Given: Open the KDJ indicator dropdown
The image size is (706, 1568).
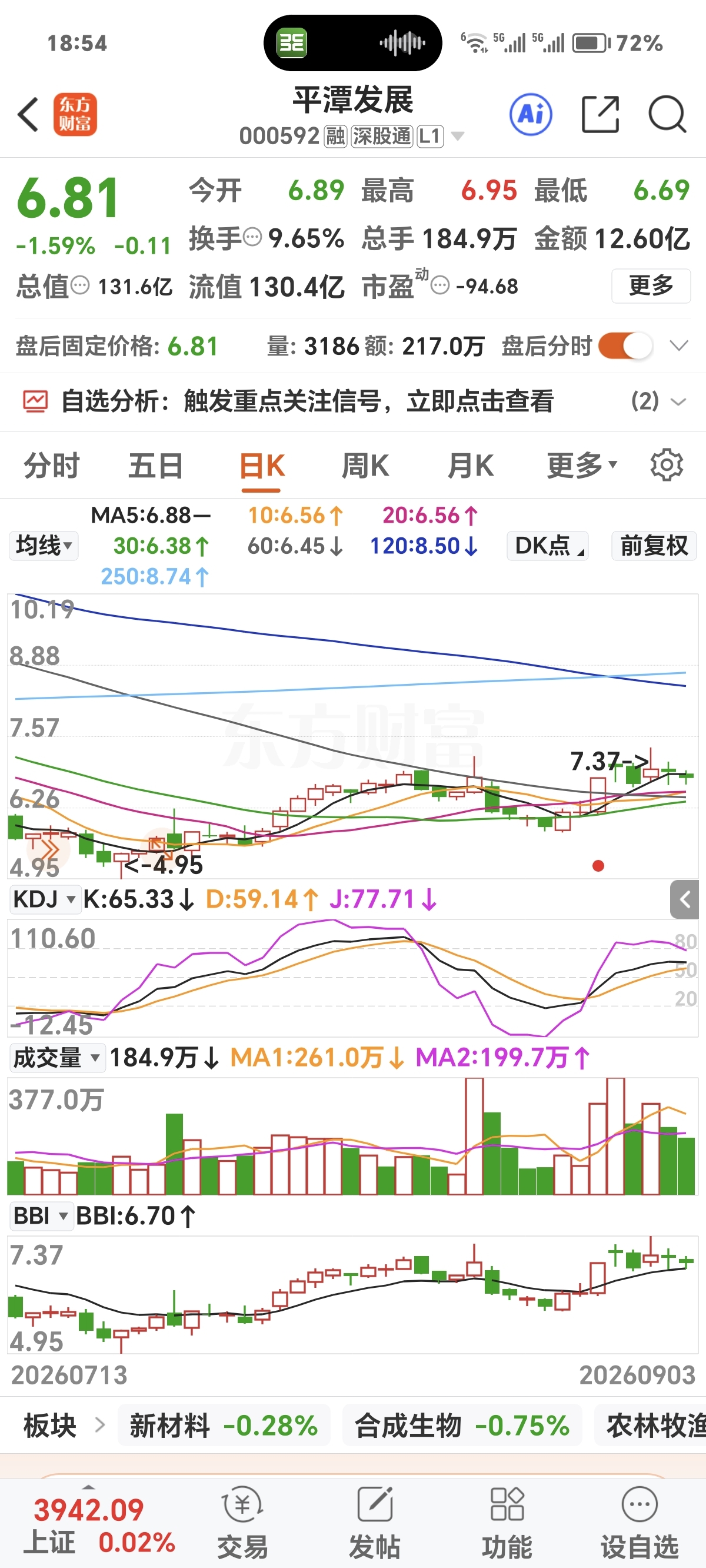Looking at the screenshot, I should click(x=45, y=899).
